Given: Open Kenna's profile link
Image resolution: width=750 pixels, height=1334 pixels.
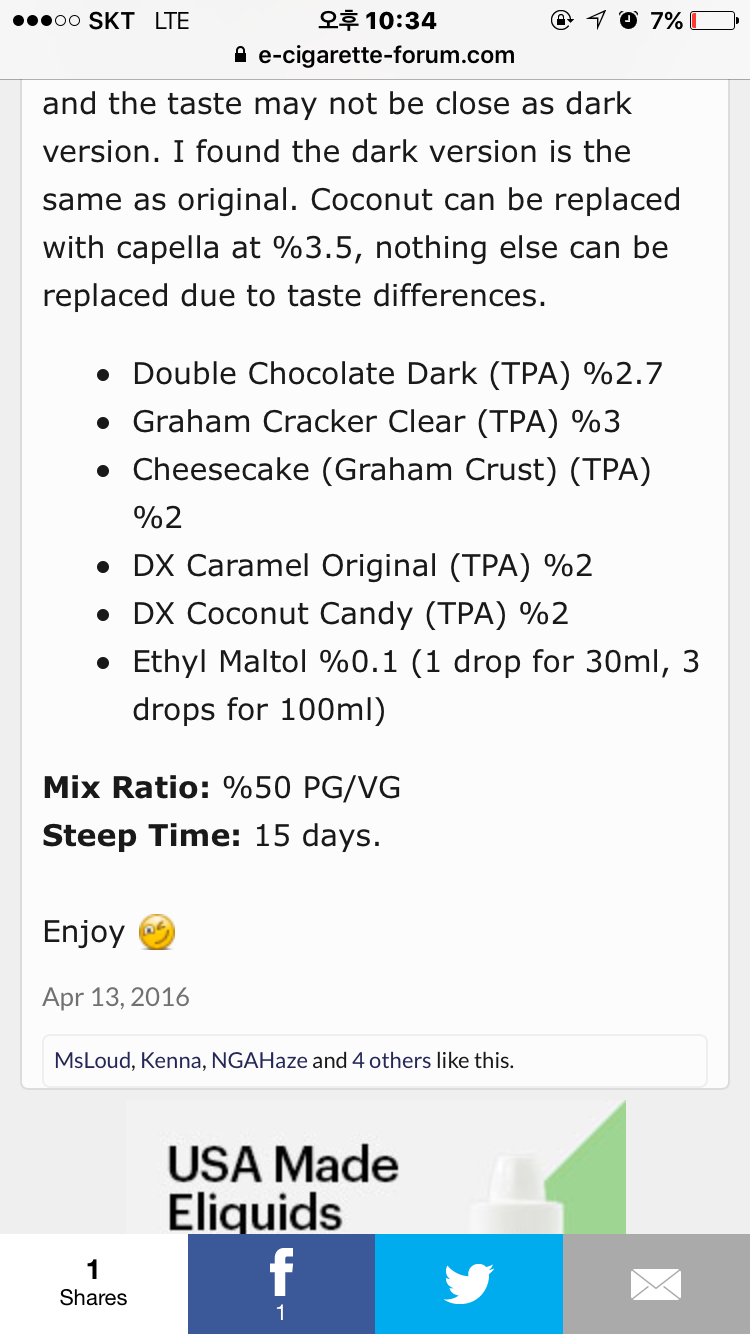Looking at the screenshot, I should (x=172, y=1061).
